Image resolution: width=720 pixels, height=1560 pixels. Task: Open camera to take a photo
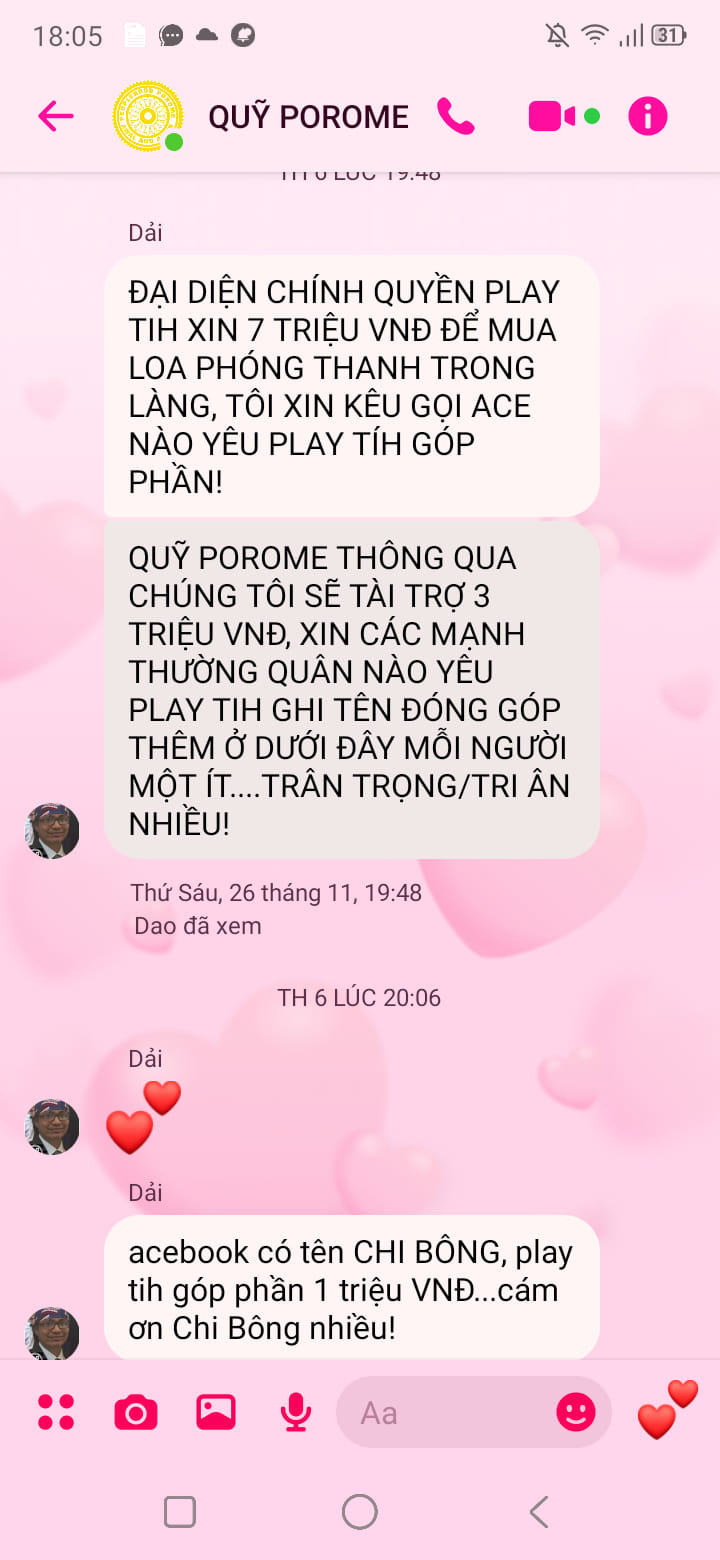point(136,1412)
